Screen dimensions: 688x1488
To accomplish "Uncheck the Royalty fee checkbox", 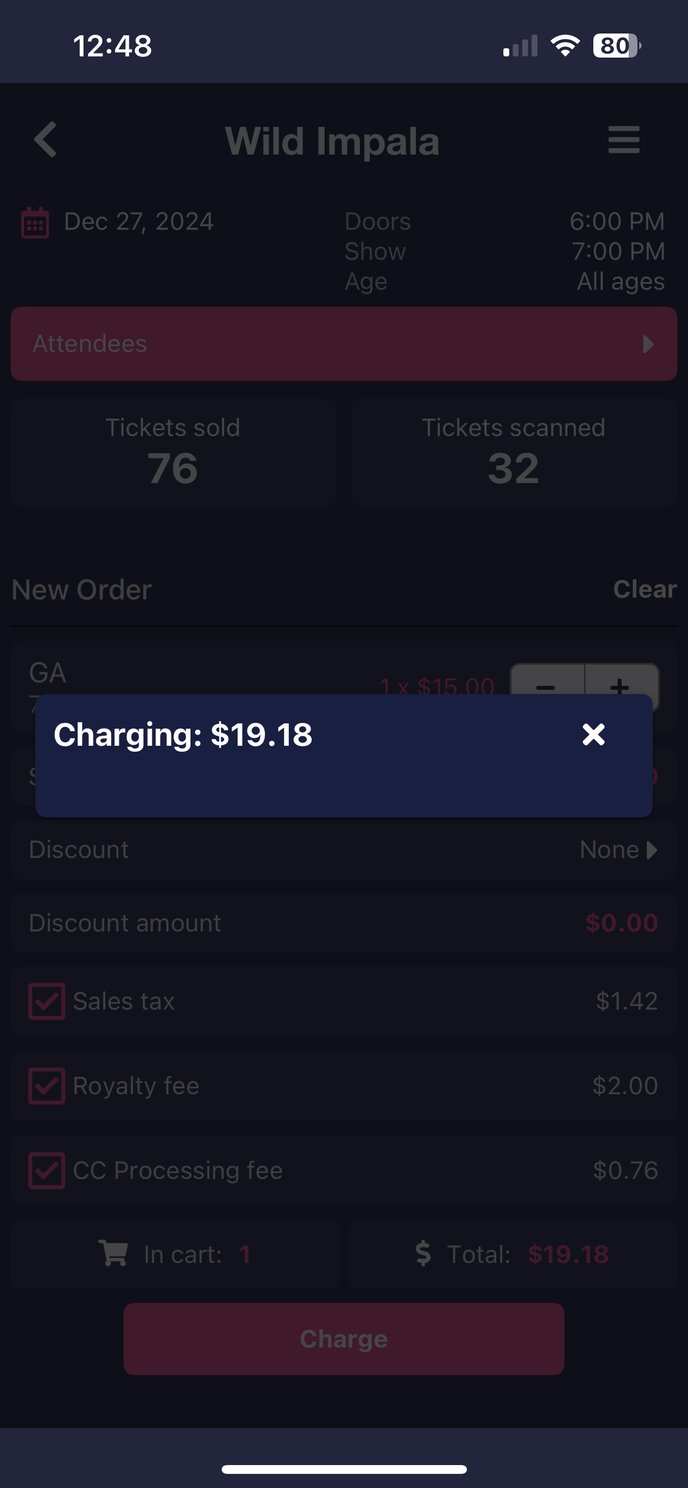I will (x=47, y=1086).
